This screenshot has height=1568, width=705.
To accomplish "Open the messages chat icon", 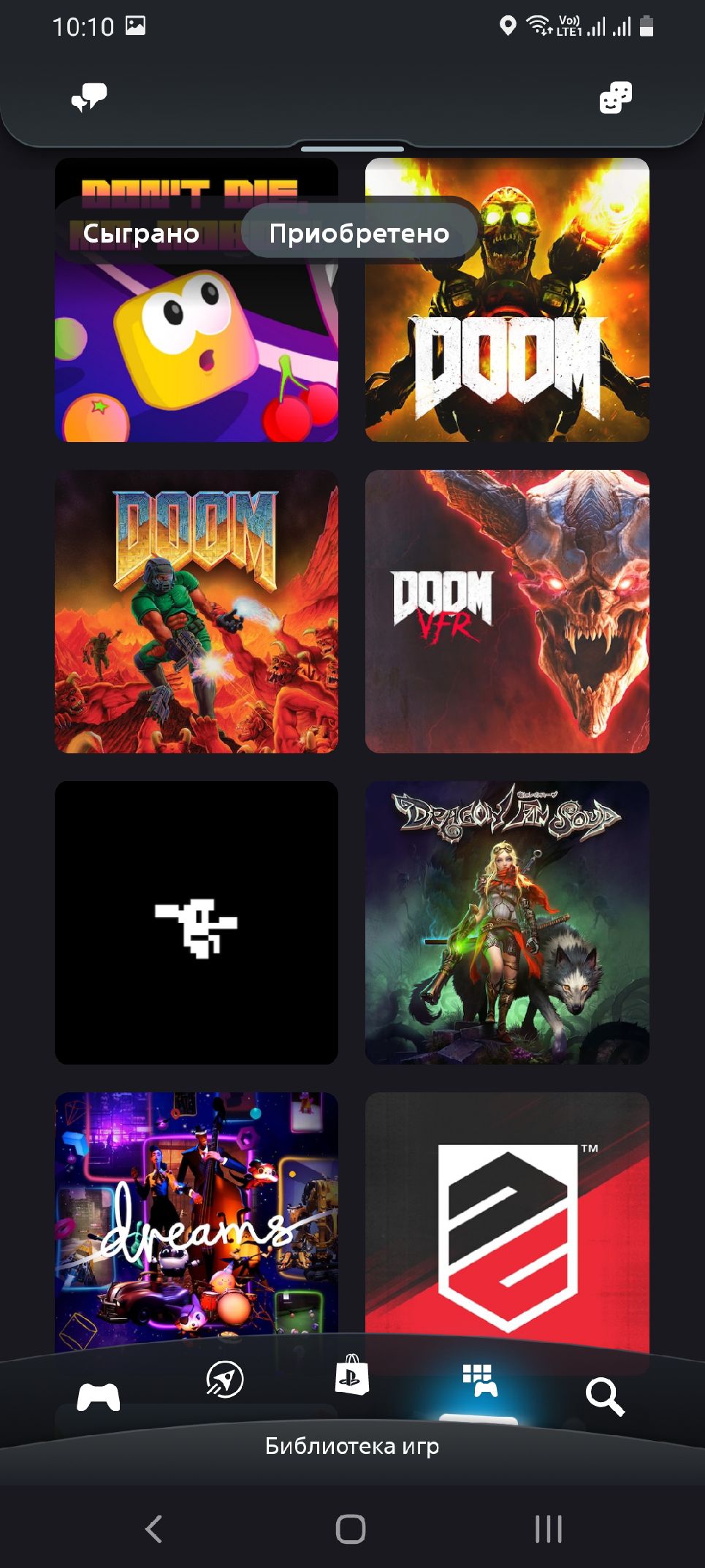I will pyautogui.click(x=89, y=98).
